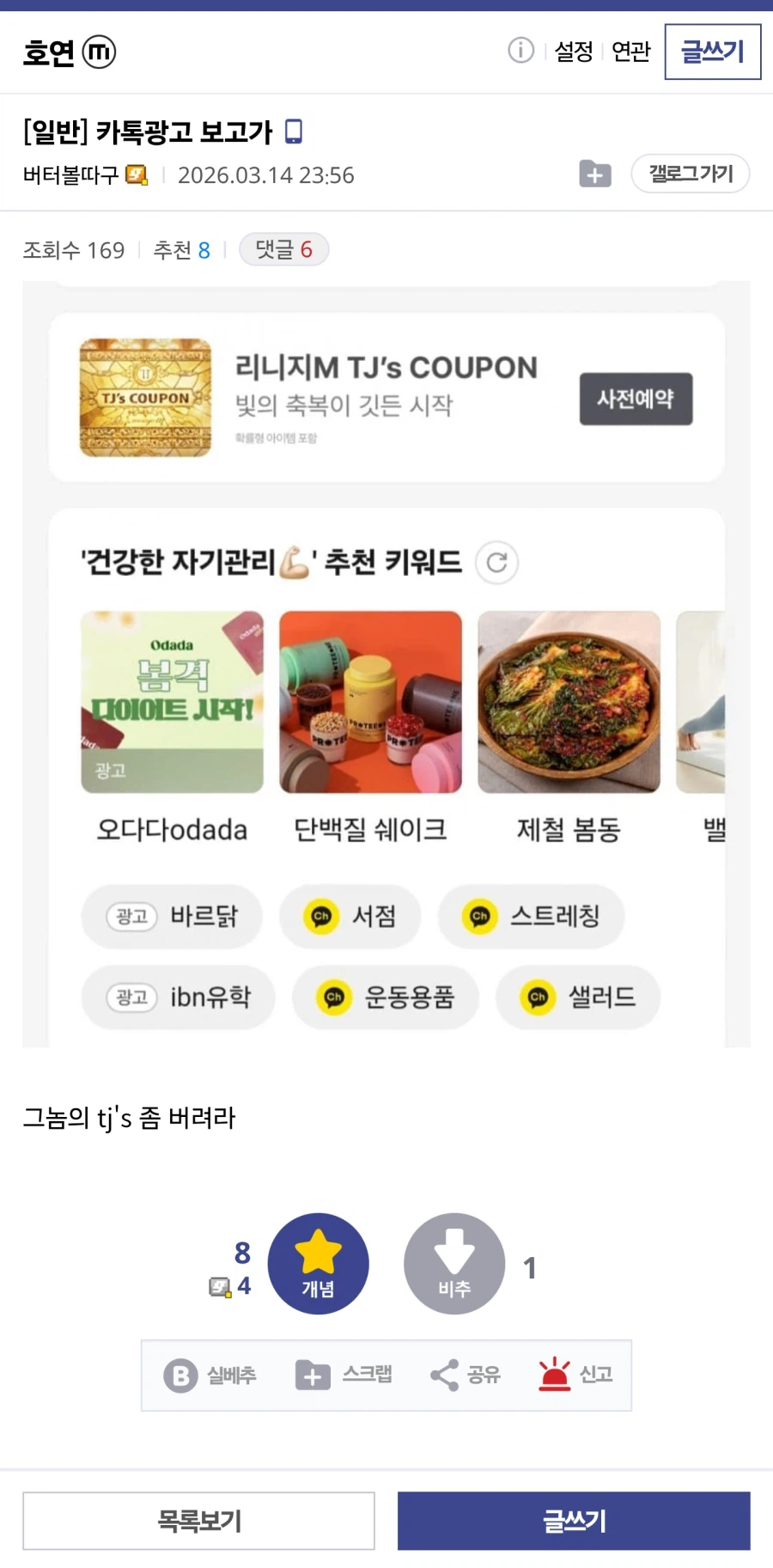This screenshot has width=773, height=1568.
Task: Click the top 글쓰기 button
Action: [711, 52]
